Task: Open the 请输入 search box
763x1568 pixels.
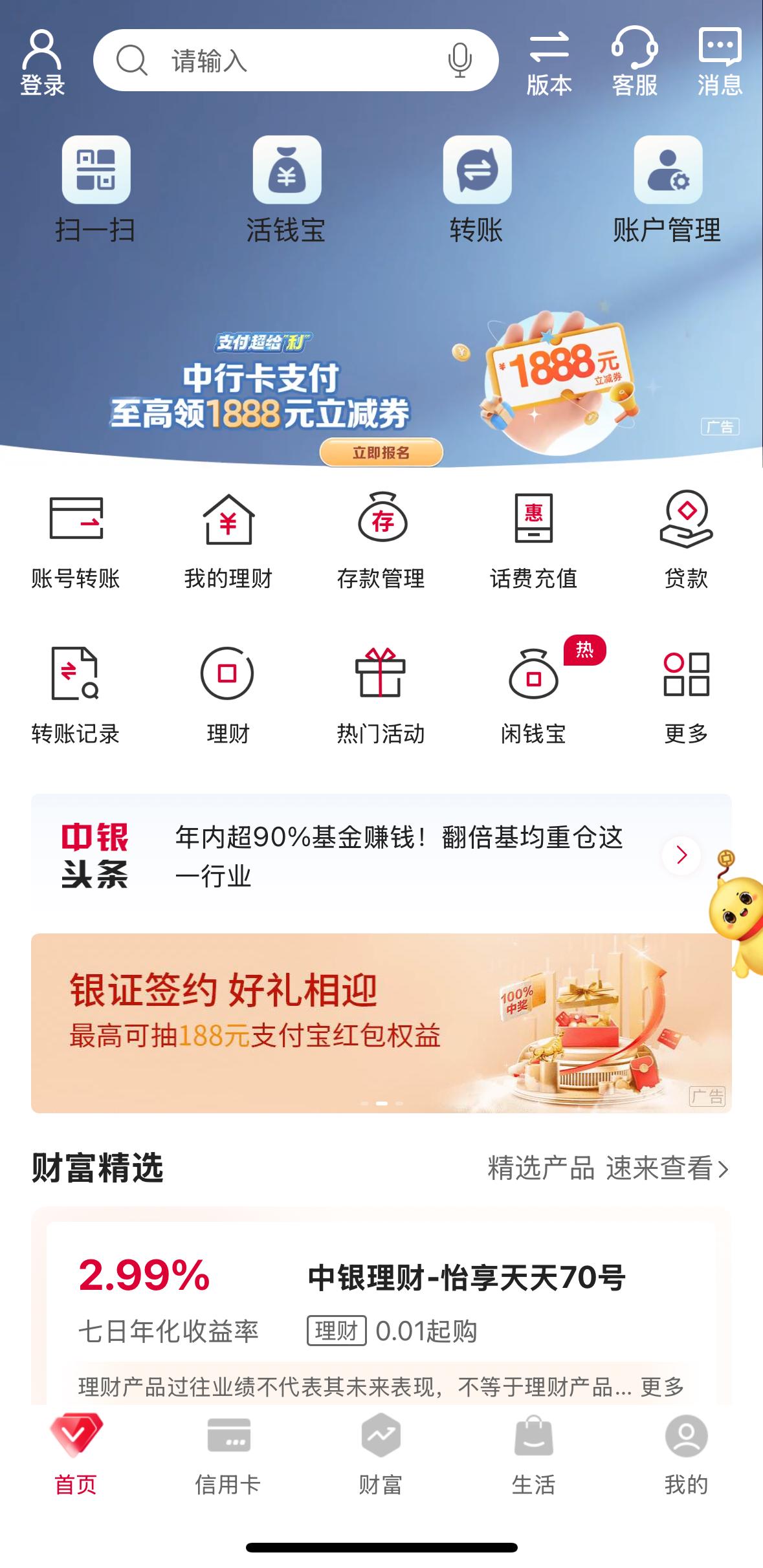Action: (x=285, y=61)
